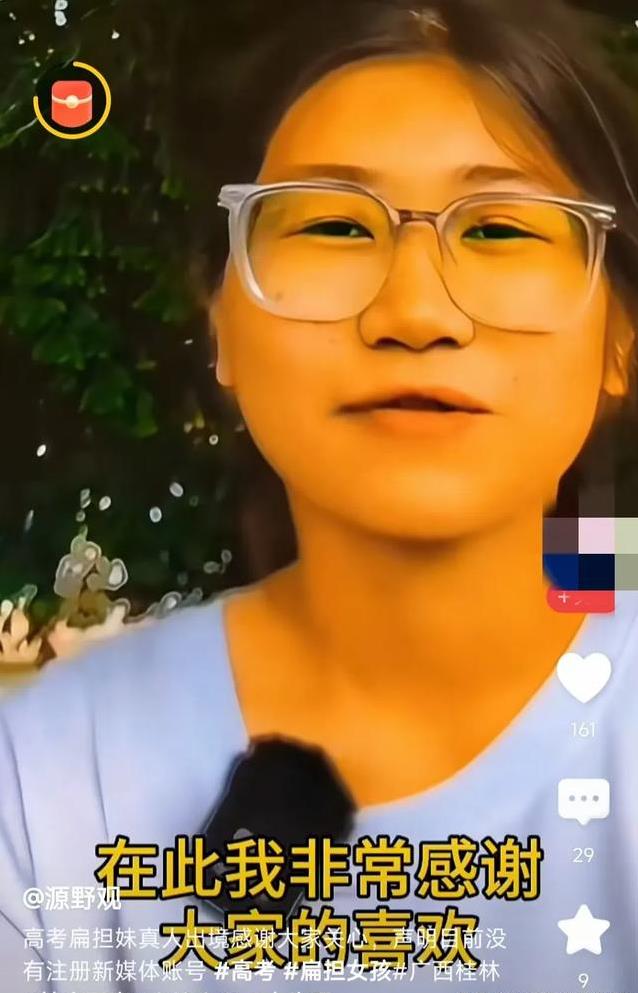Add this video to favorites with the star

click(584, 930)
